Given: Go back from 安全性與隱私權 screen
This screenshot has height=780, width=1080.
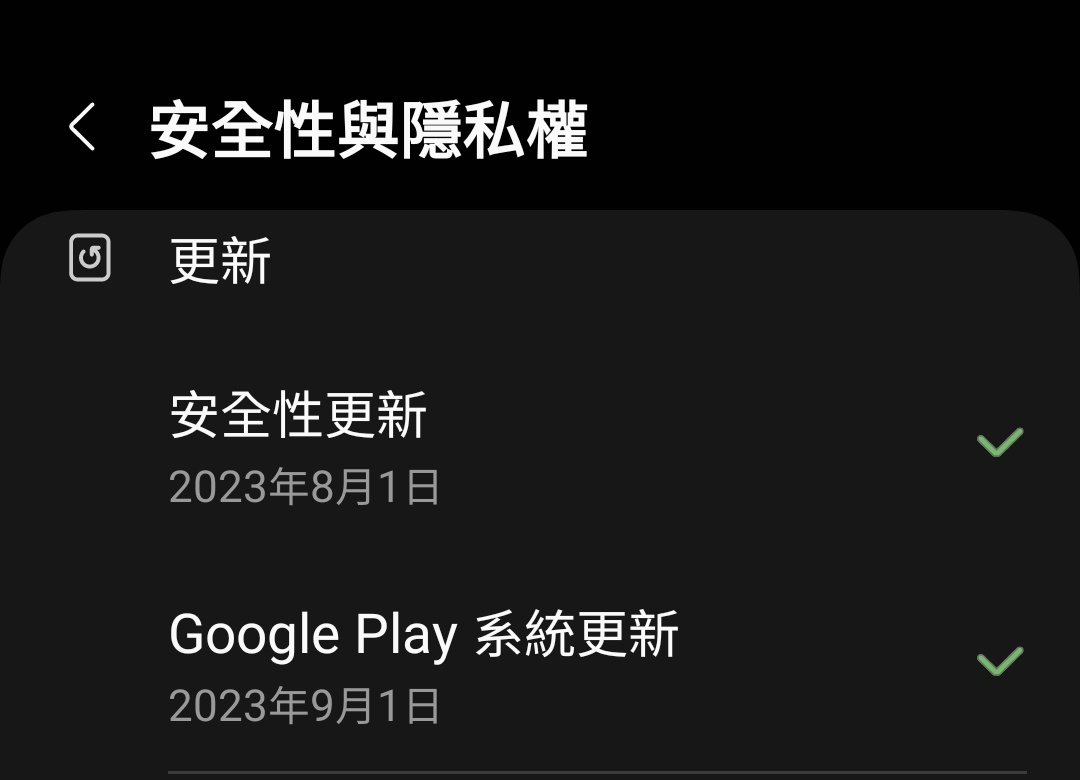Looking at the screenshot, I should pos(83,129).
